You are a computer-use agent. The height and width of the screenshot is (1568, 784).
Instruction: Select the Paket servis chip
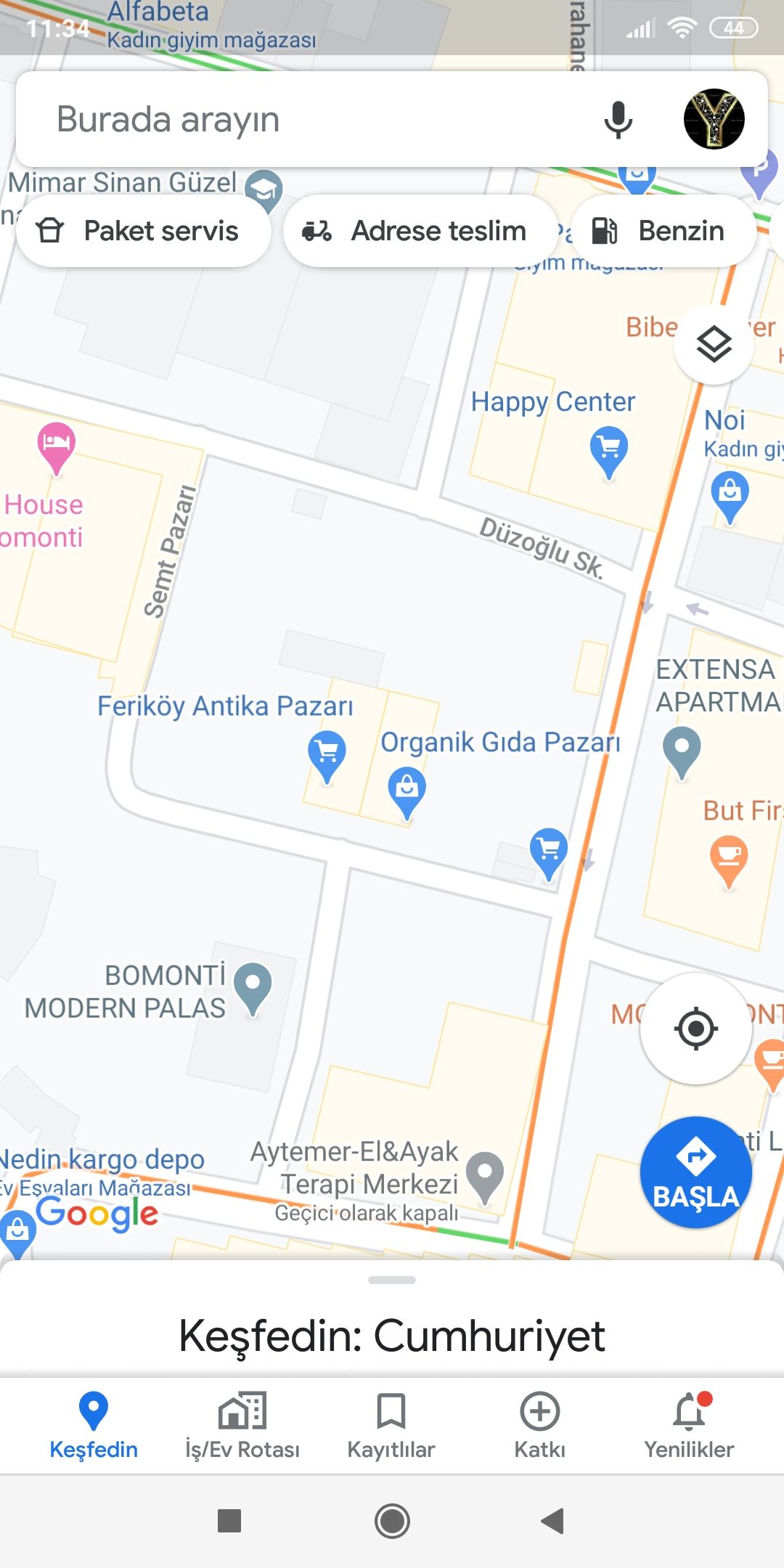[x=143, y=231]
